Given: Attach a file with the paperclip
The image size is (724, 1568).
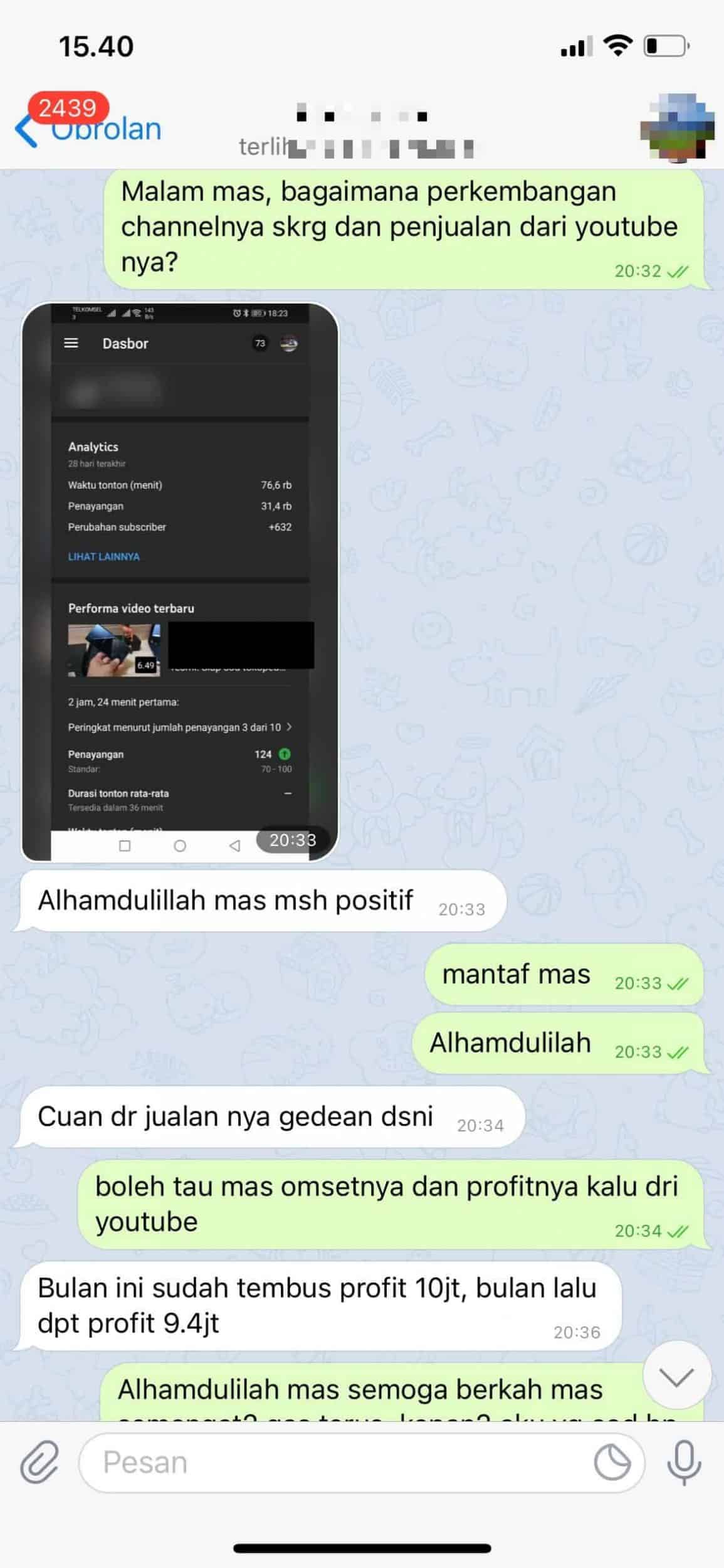Looking at the screenshot, I should coord(39,1461).
